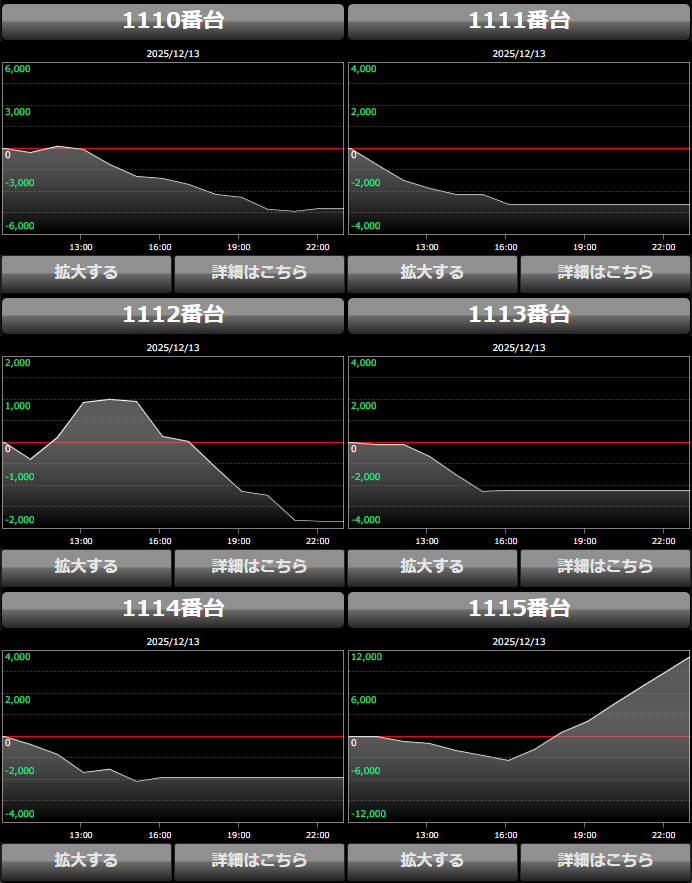Open details for machine 1110
The width and height of the screenshot is (692, 883).
tap(259, 272)
